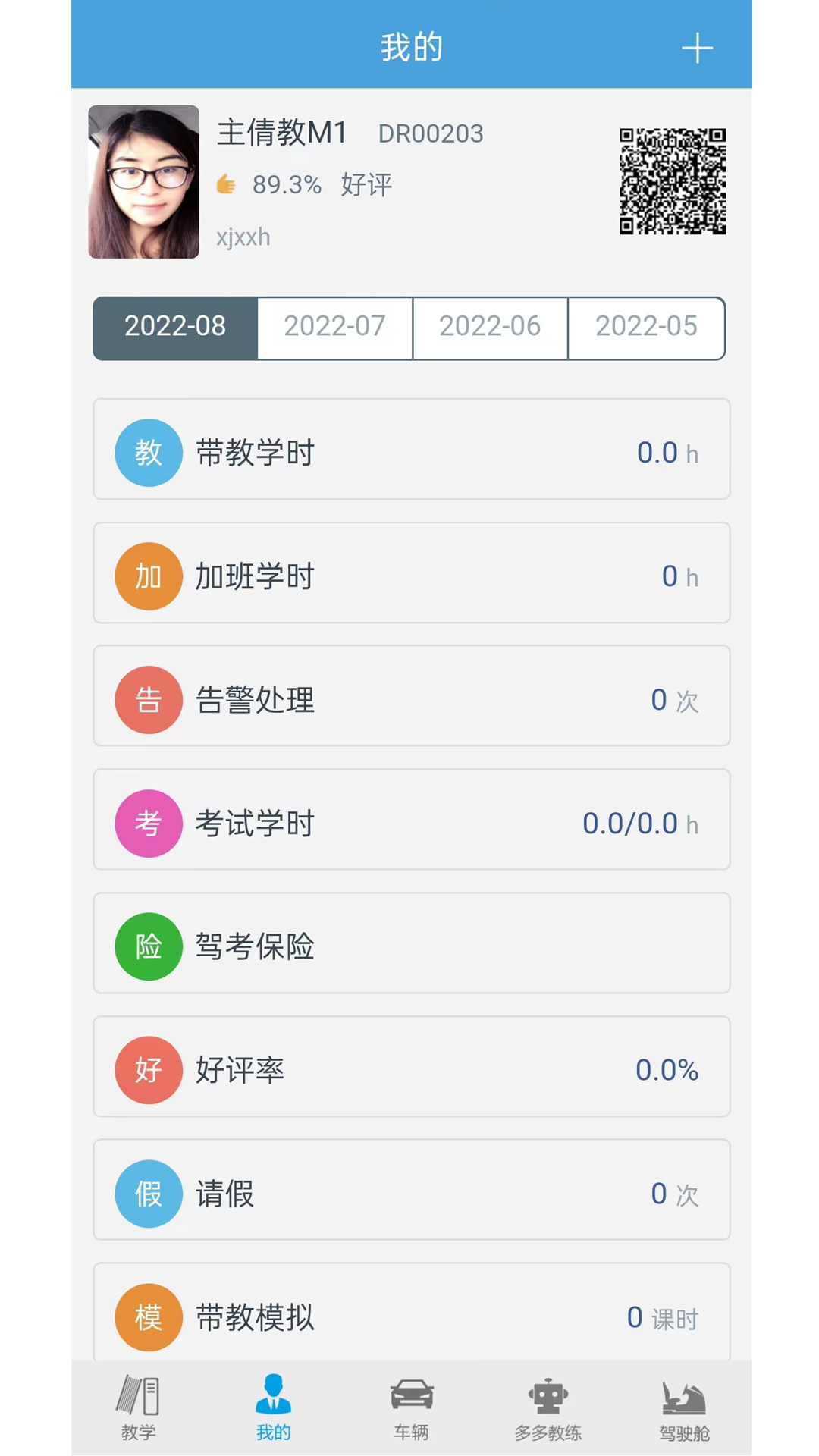Tap the 险 insurance circle icon
The width and height of the screenshot is (819, 1456).
pos(148,946)
